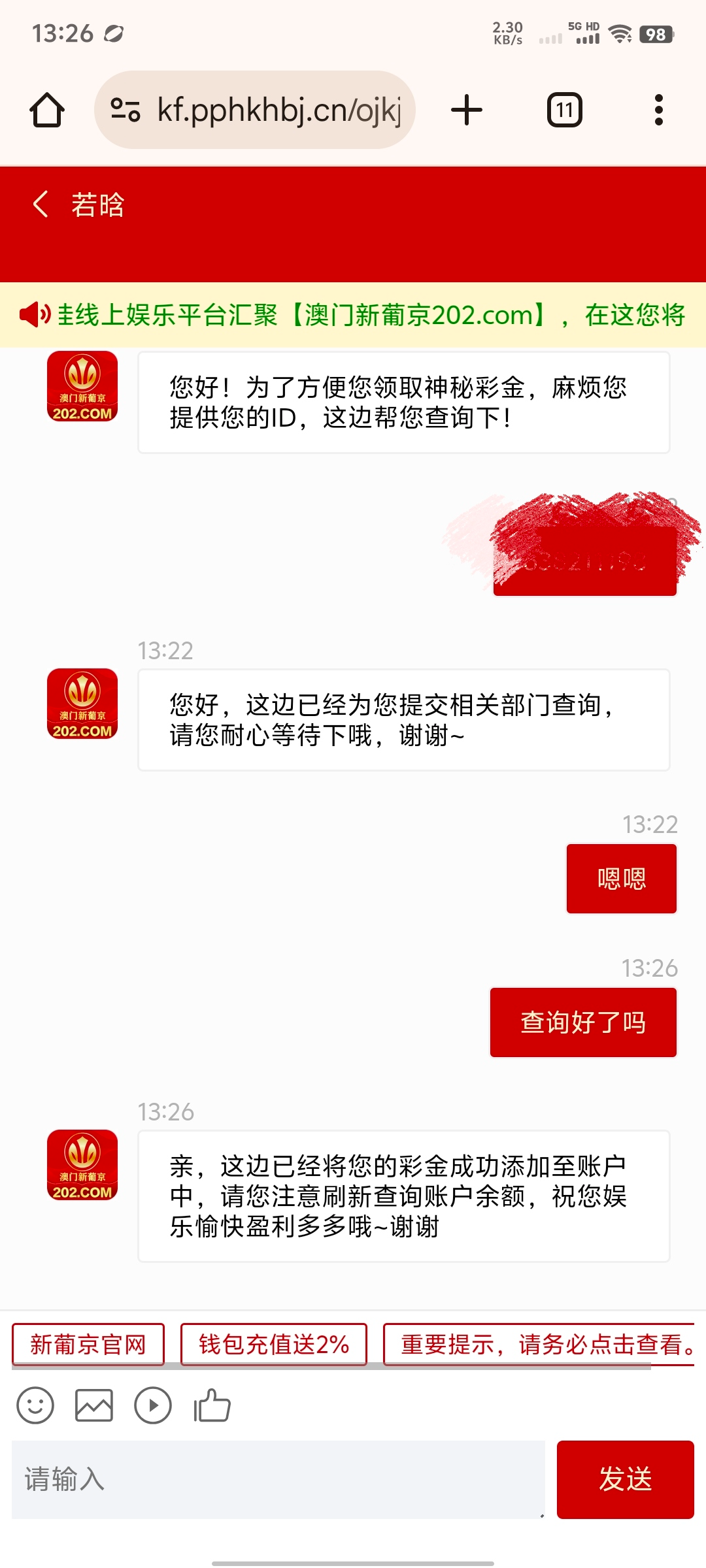Rate the service with thumbs up
706x1568 pixels.
coord(212,1405)
